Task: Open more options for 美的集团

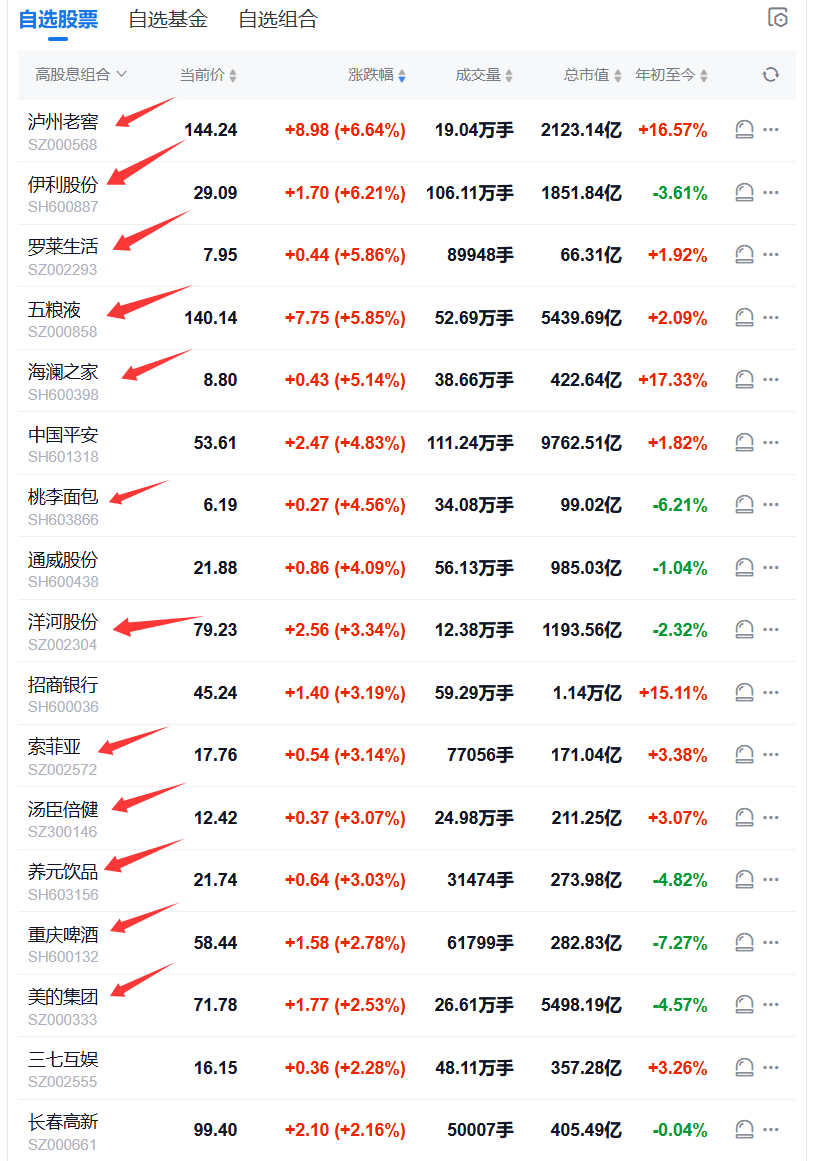Action: 771,1004
